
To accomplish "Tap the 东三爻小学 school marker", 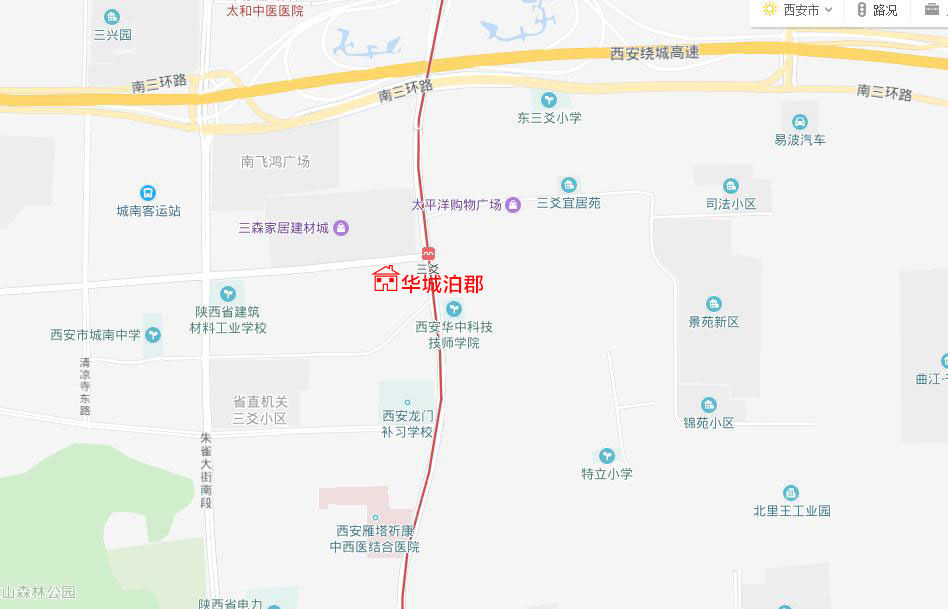I will (548, 100).
